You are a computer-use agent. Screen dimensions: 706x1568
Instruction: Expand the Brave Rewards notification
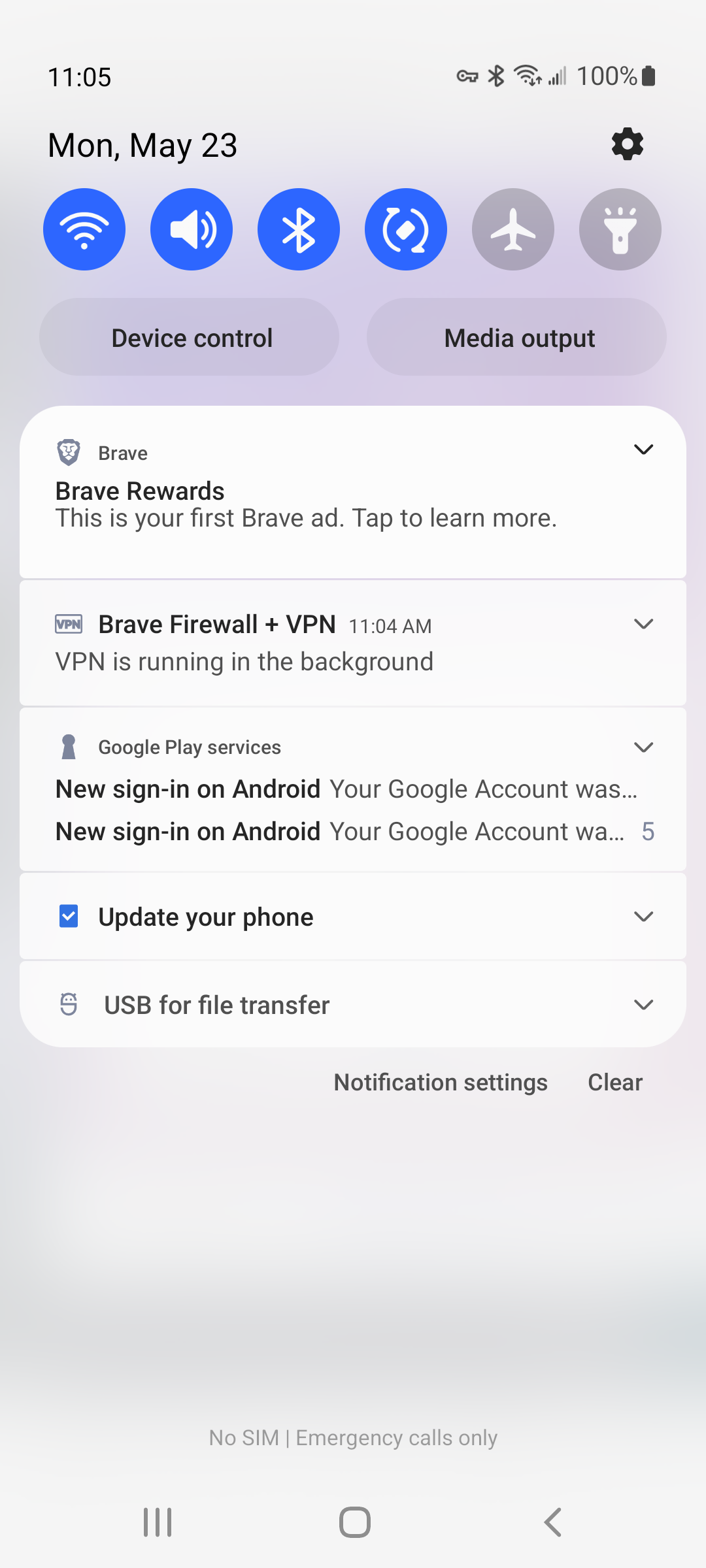coord(643,449)
